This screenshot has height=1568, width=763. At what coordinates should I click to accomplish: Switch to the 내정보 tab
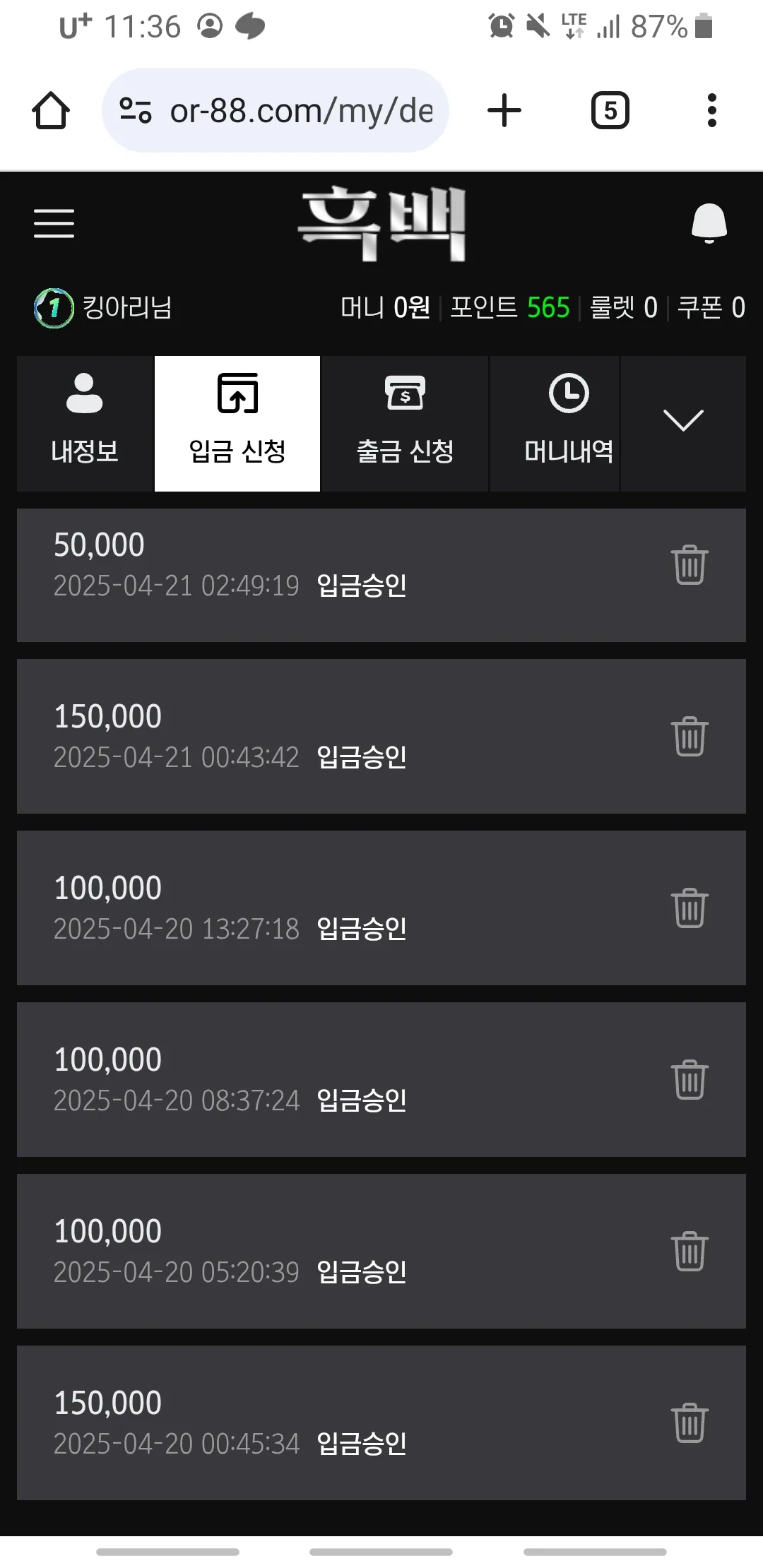85,423
